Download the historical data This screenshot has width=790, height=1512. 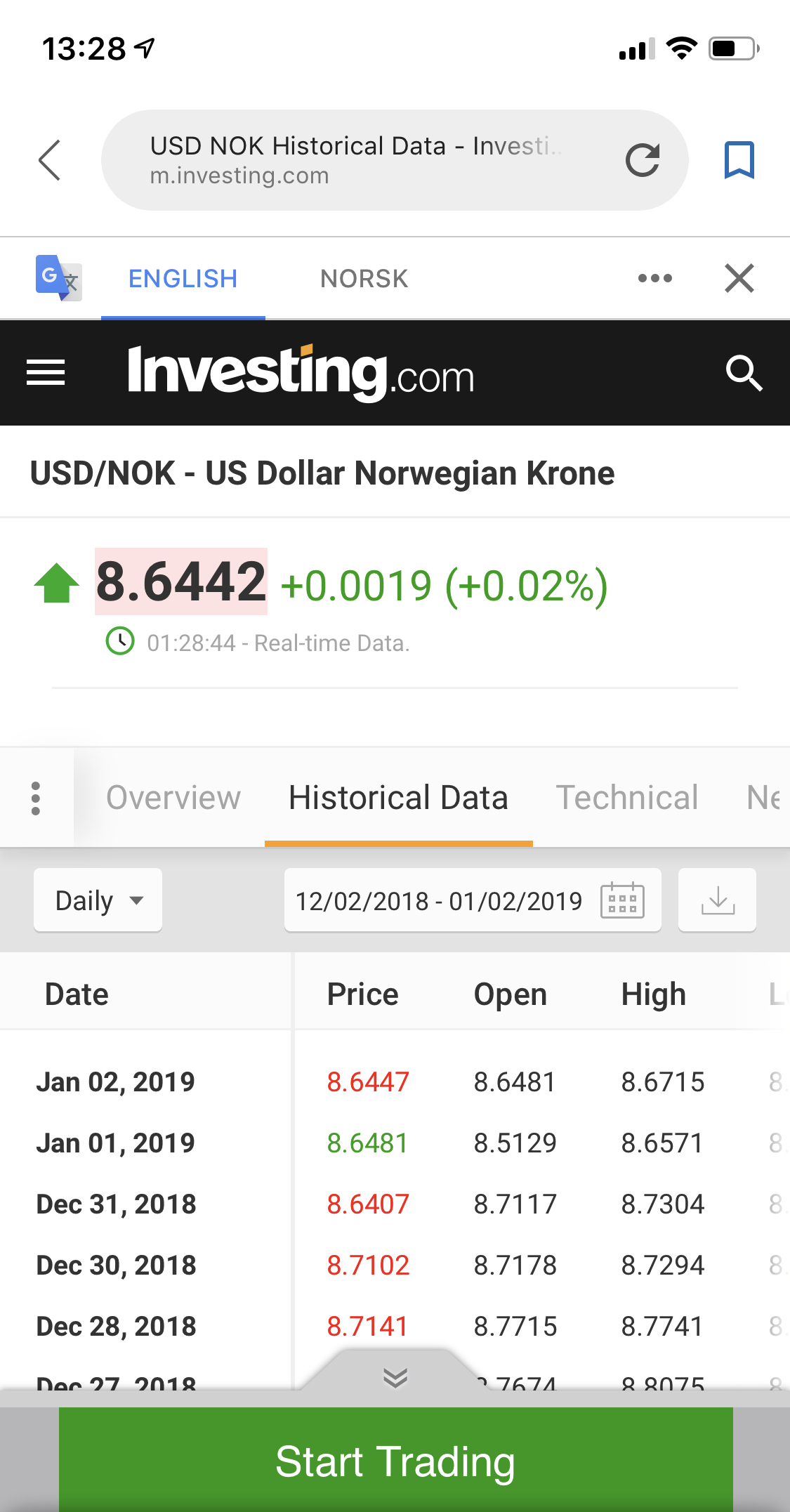coord(717,900)
